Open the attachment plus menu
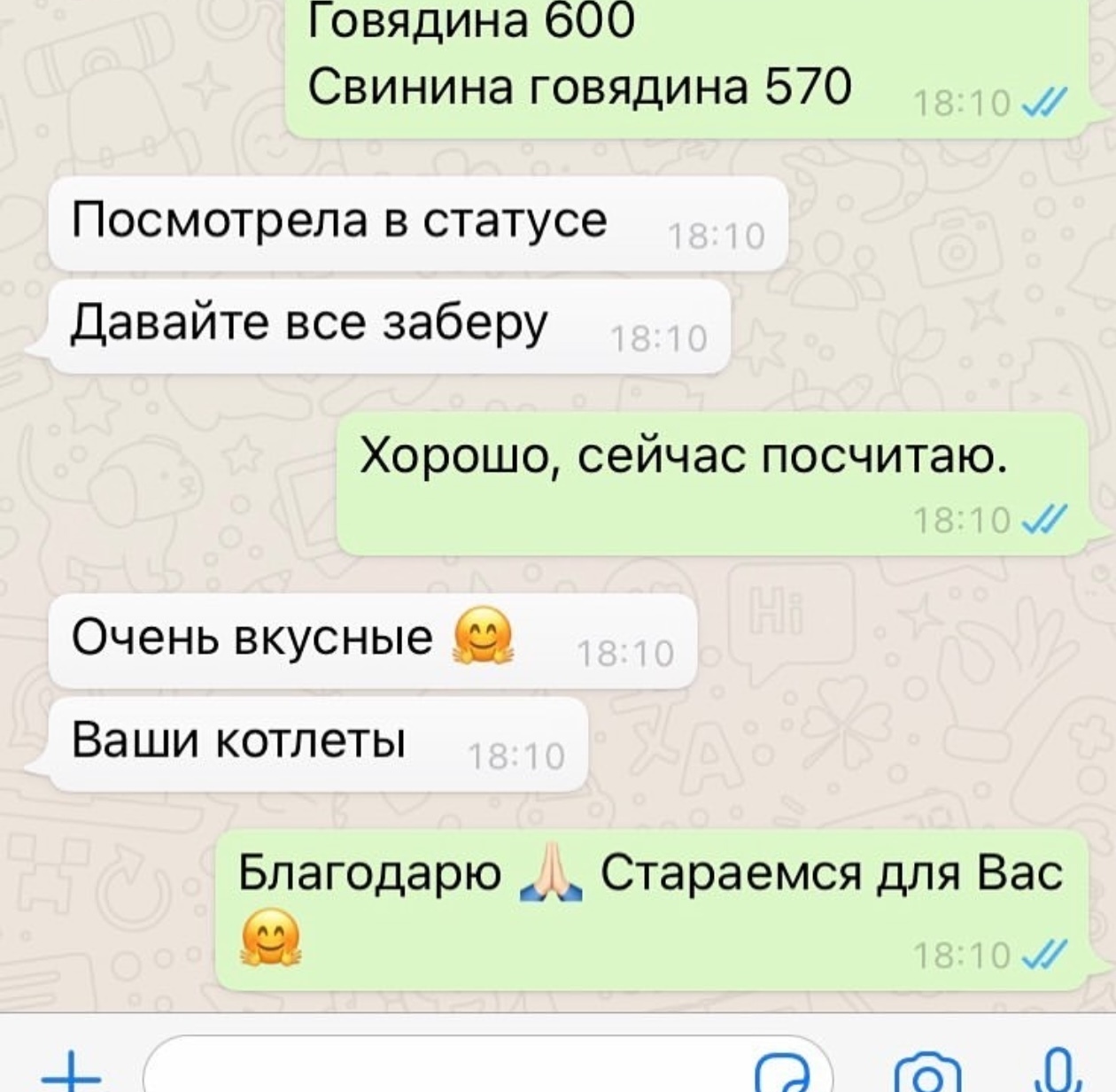 (x=71, y=1074)
